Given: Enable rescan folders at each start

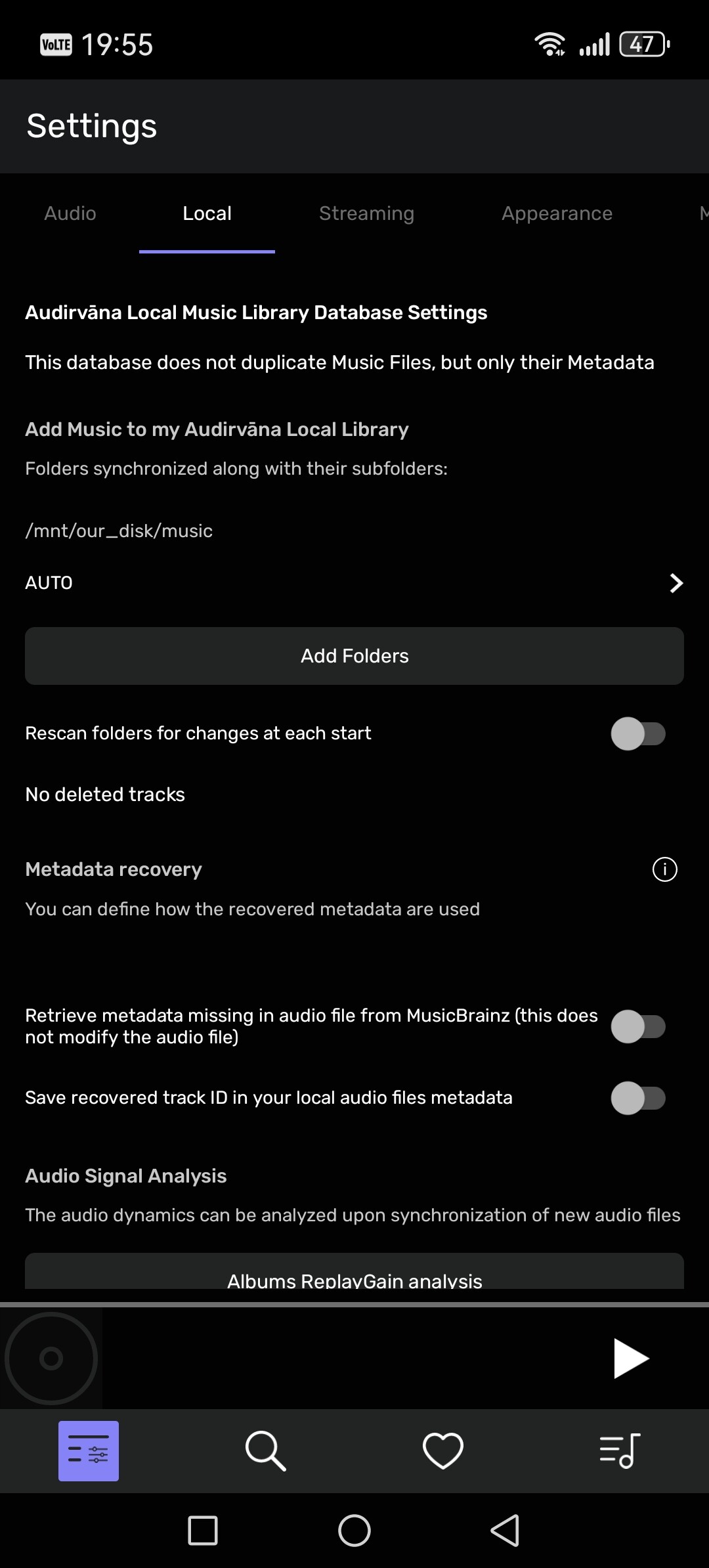Looking at the screenshot, I should click(637, 733).
